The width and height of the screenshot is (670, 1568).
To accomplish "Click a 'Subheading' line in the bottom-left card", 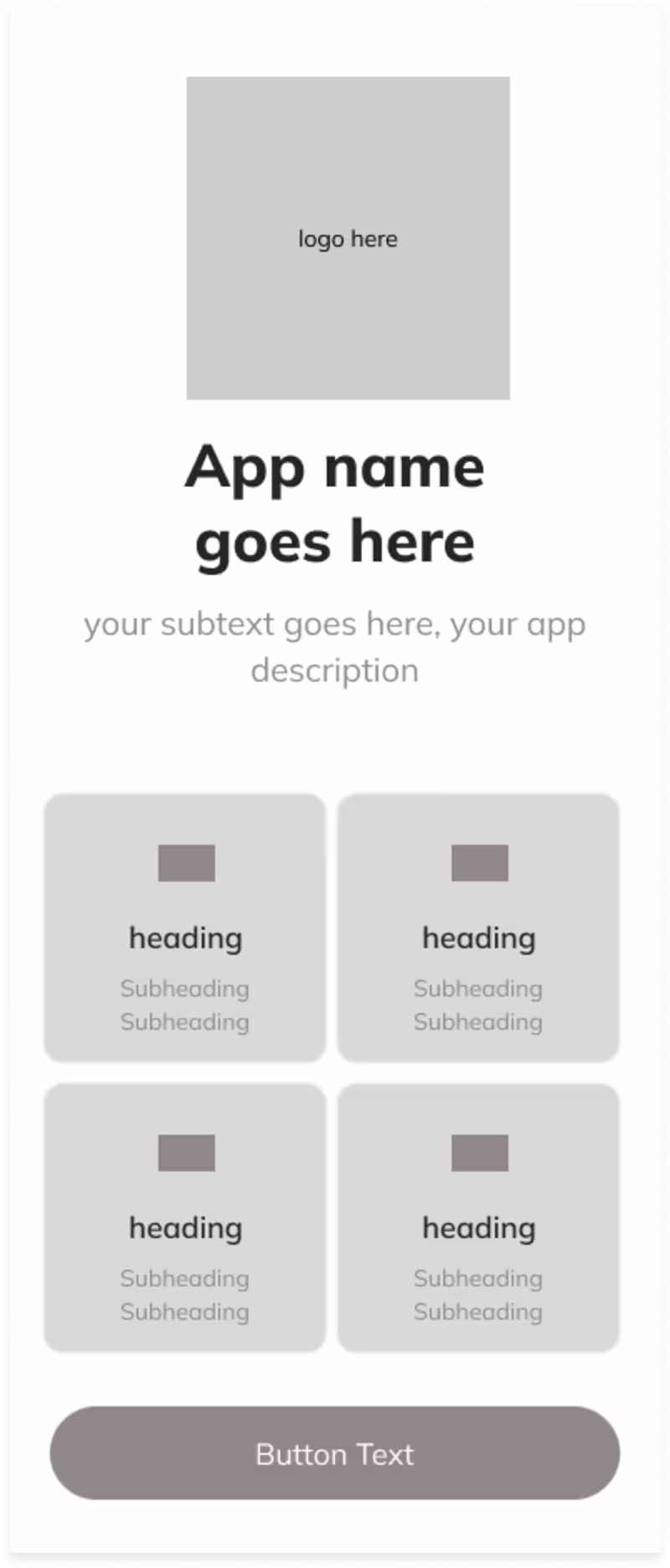I will click(184, 1279).
